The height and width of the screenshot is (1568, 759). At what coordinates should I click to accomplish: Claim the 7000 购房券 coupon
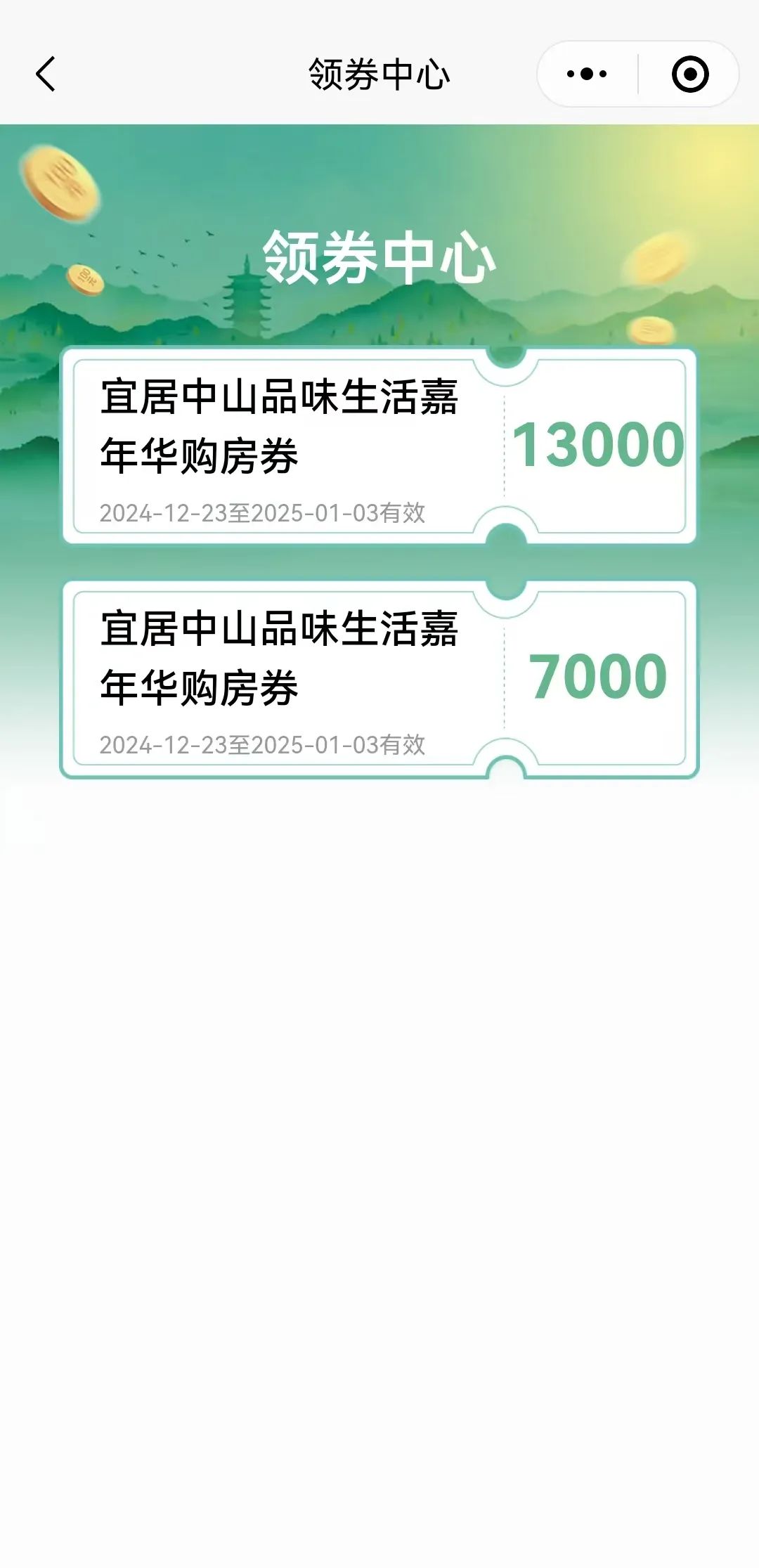(x=597, y=678)
